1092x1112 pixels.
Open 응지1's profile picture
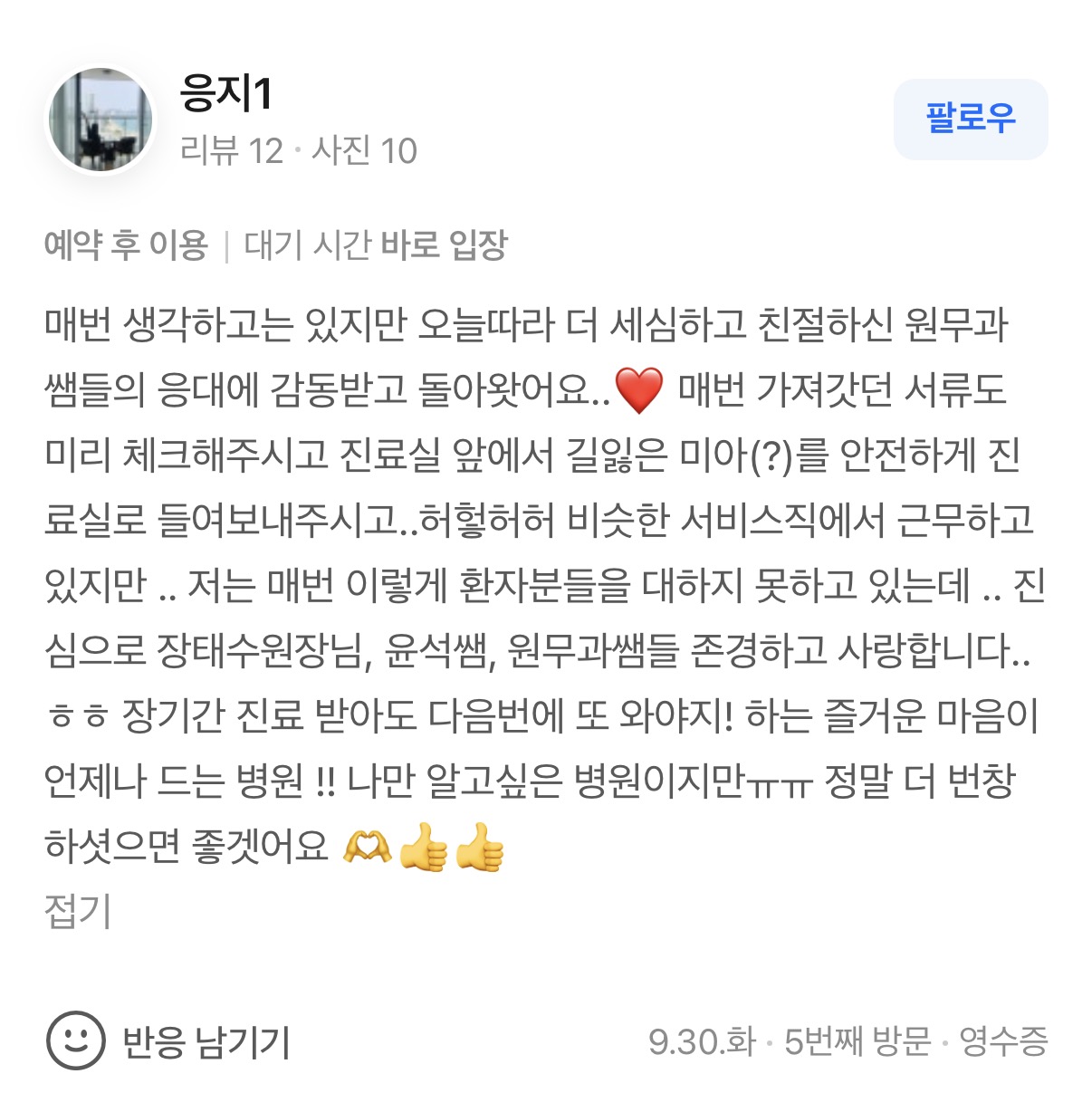[101, 120]
